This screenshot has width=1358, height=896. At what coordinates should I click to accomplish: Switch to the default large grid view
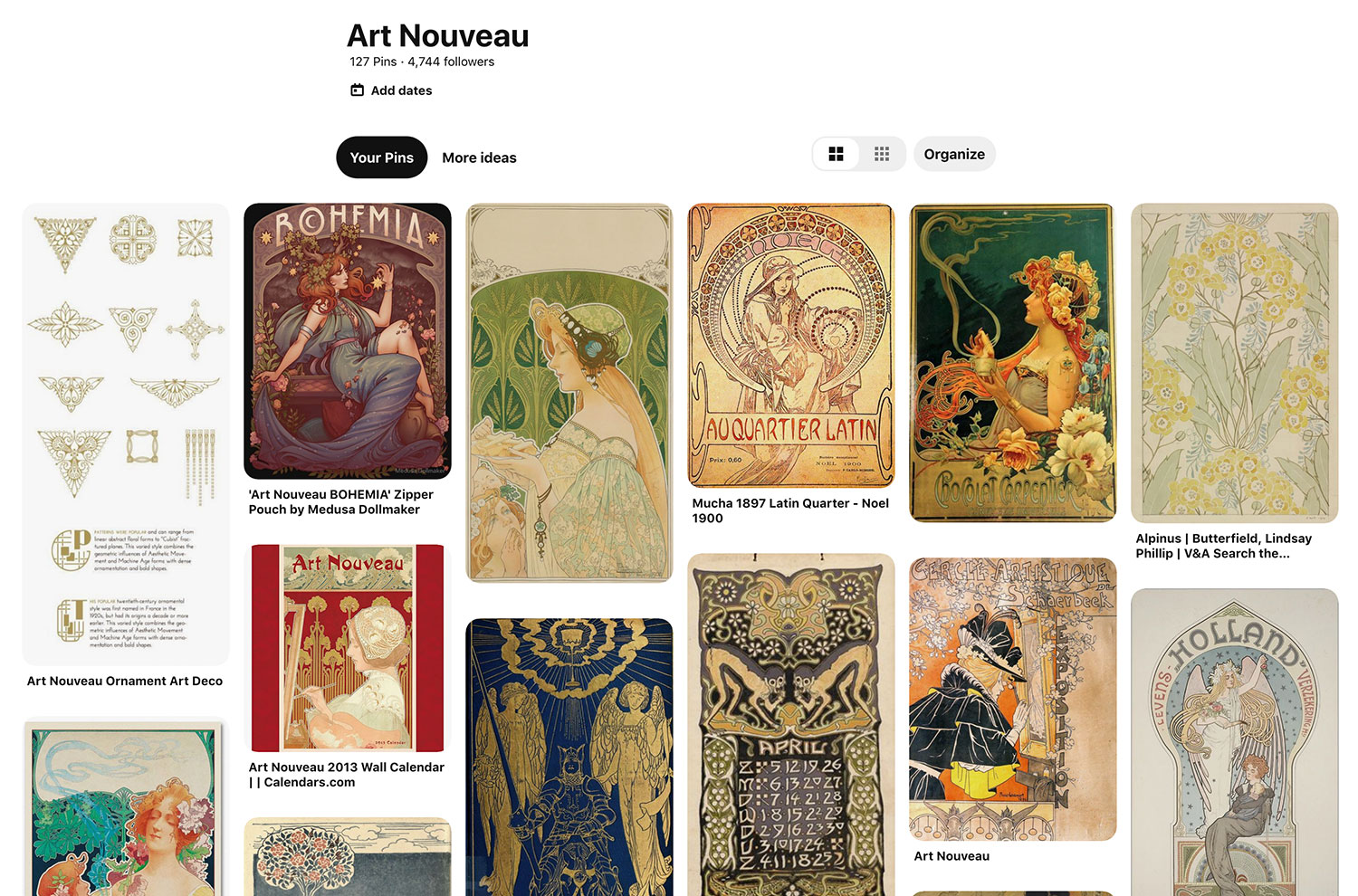[x=836, y=154]
